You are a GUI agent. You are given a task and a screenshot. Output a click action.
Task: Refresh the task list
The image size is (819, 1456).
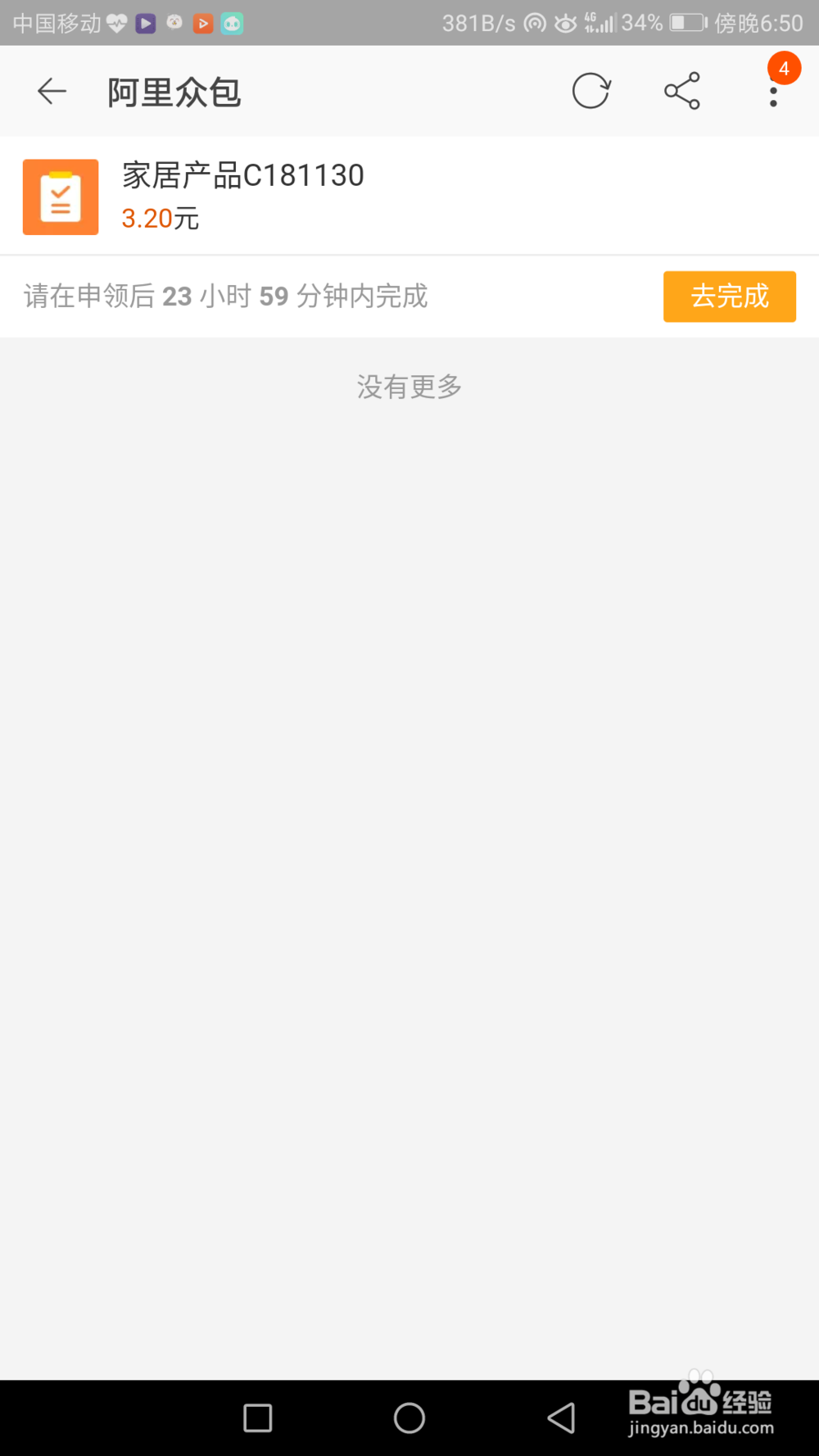pos(591,91)
